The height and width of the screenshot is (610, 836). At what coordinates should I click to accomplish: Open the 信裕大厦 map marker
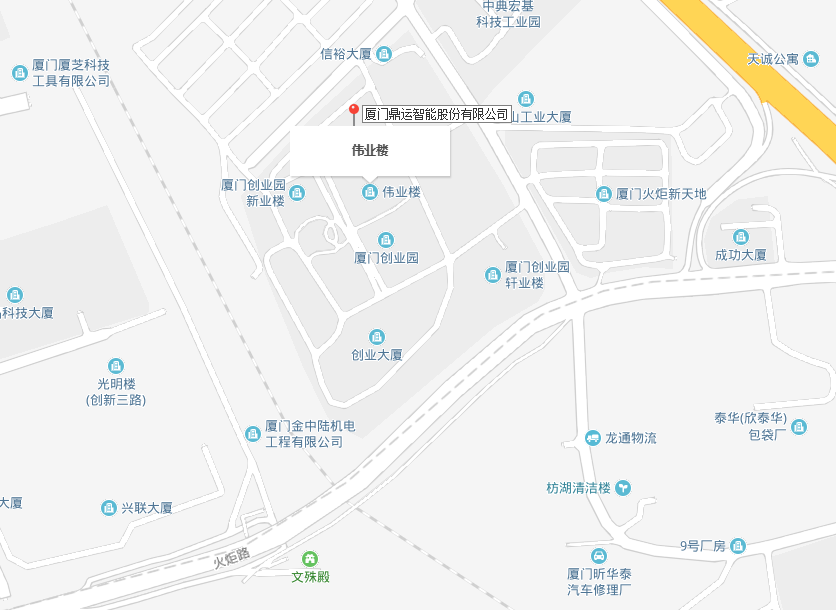[x=383, y=54]
